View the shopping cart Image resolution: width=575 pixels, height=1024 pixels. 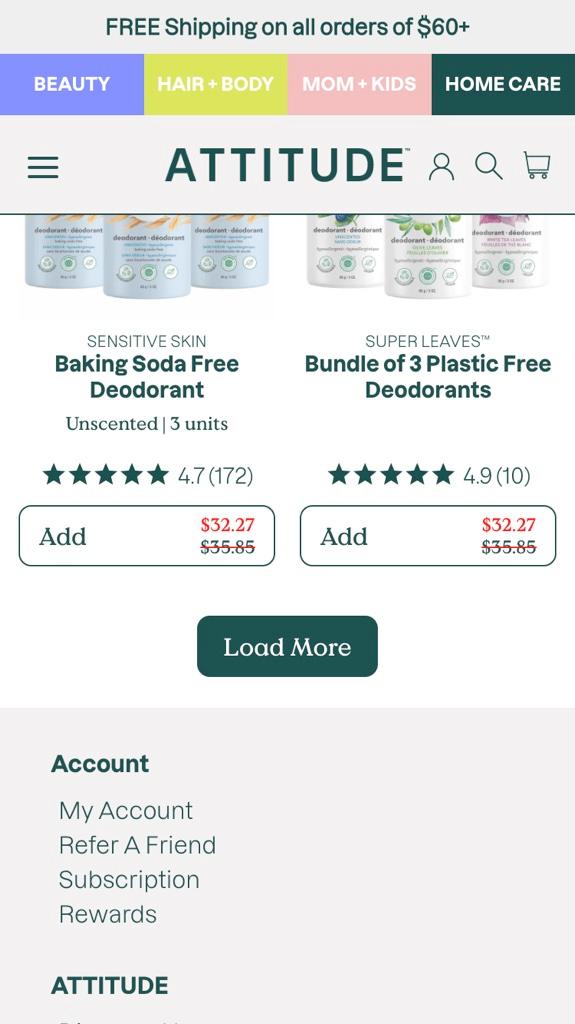(x=537, y=165)
